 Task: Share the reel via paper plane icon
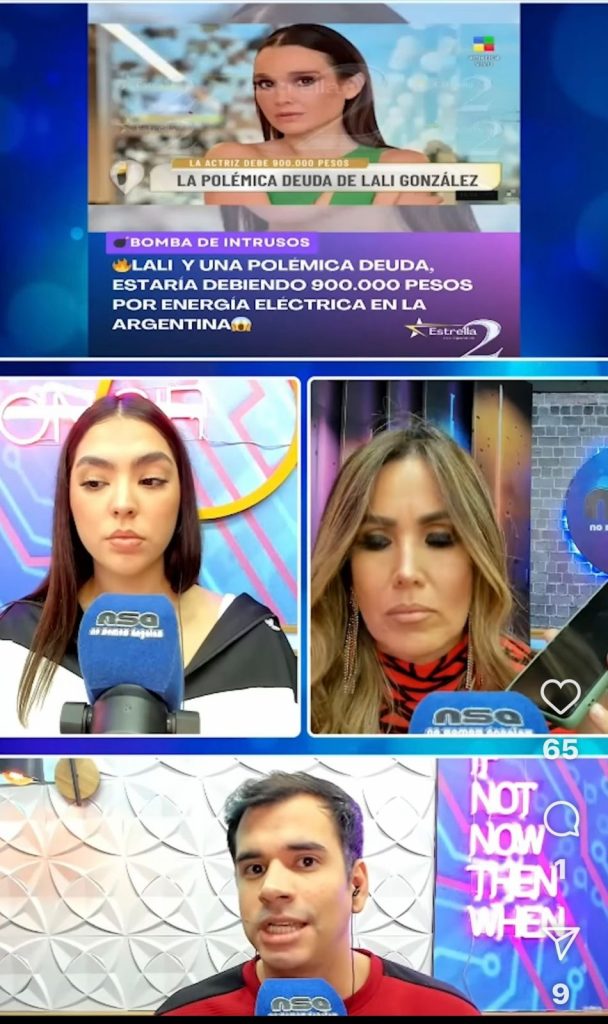(561, 942)
